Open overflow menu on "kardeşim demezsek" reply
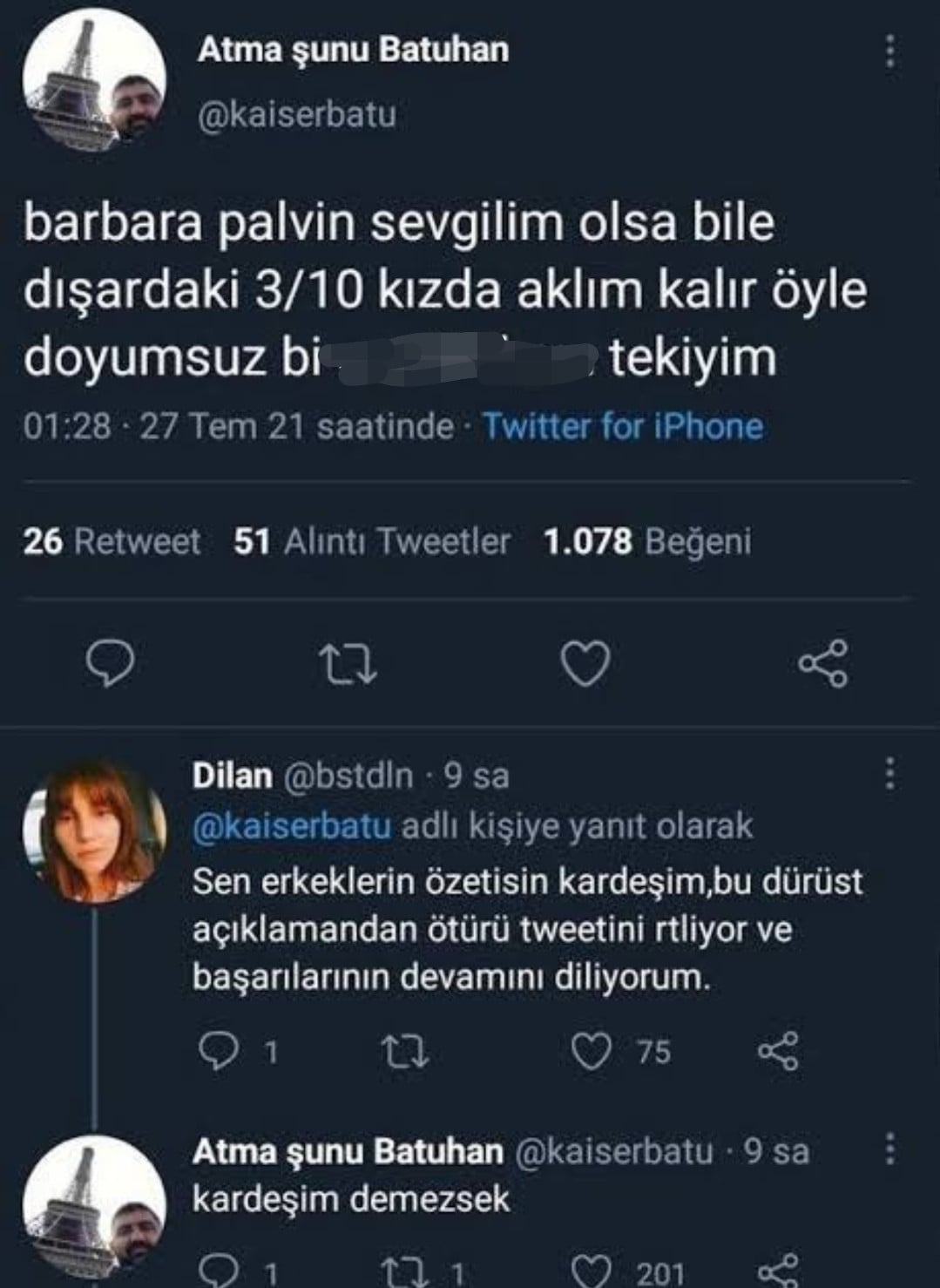Viewport: 940px width, 1288px height. [889, 1149]
